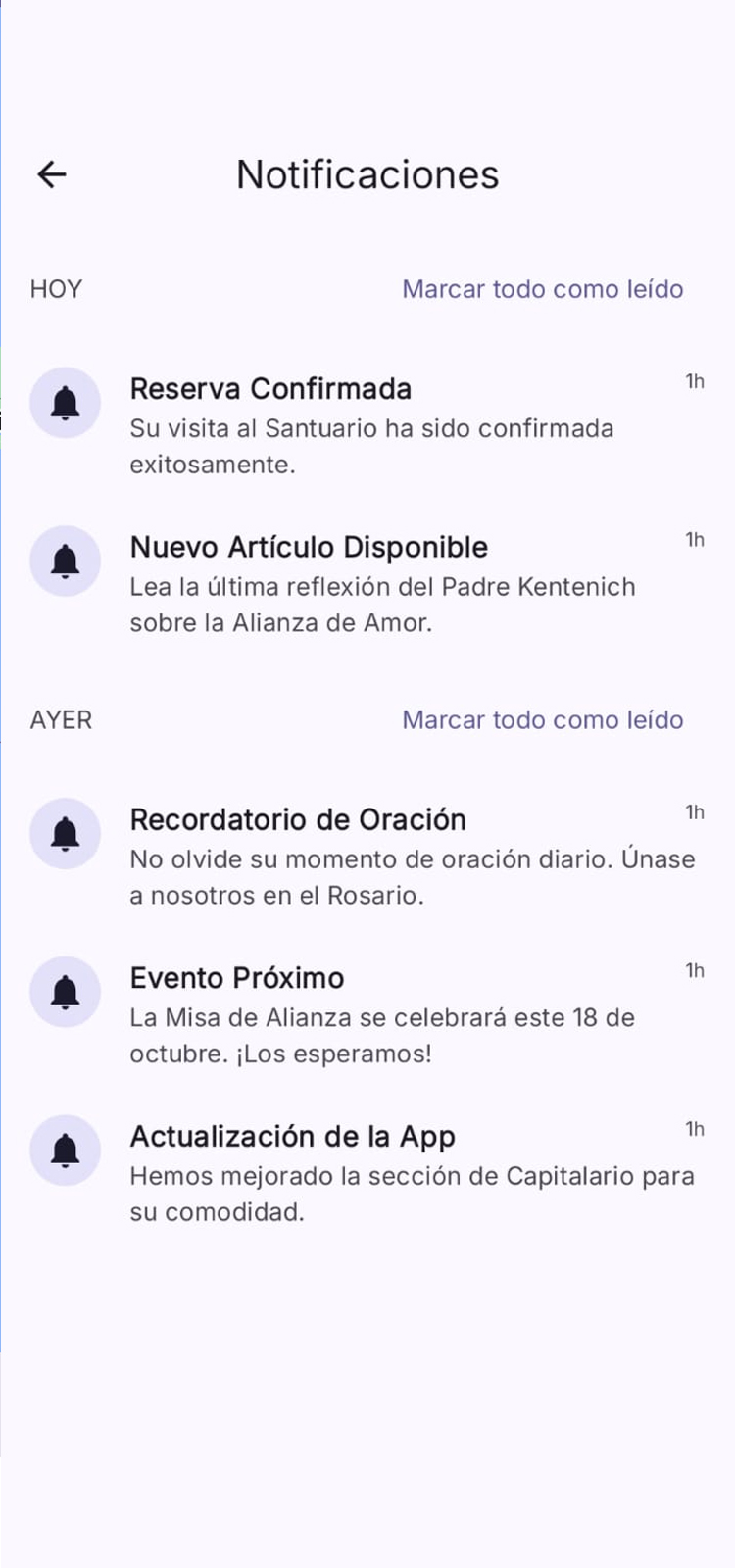Click the AYER section header
Viewport: 735px width, 1568px height.
click(62, 720)
